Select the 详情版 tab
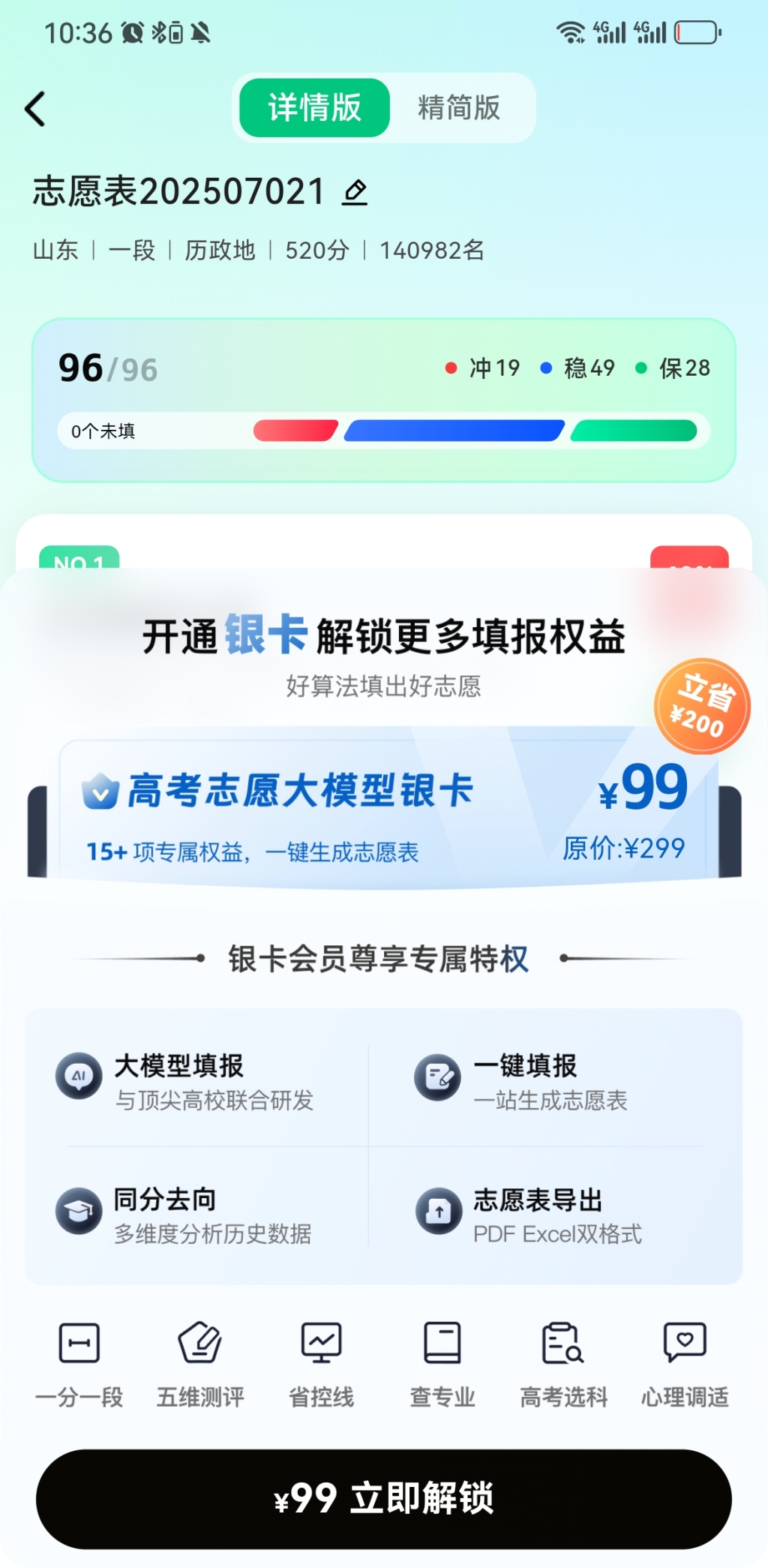 click(x=315, y=108)
